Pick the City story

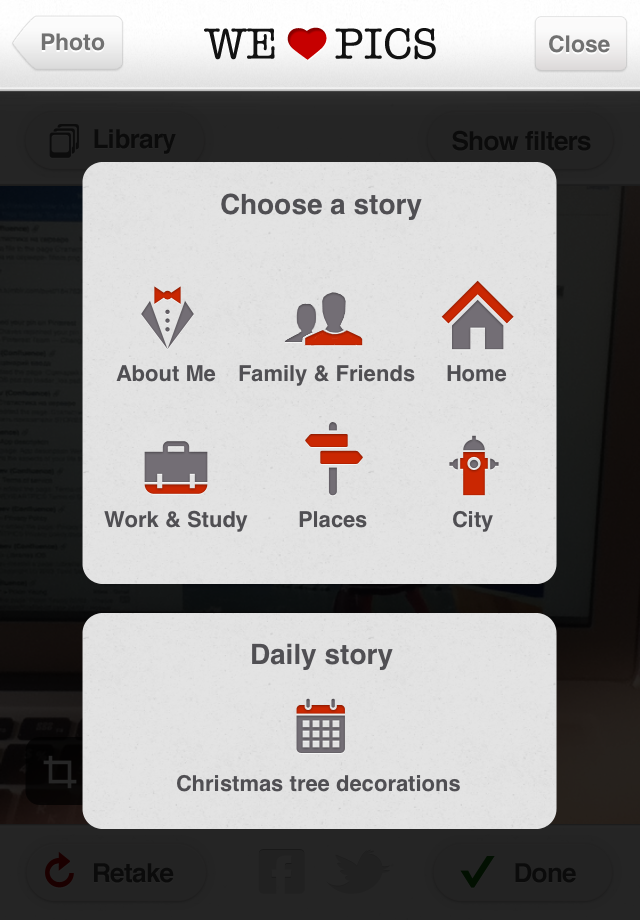point(472,482)
